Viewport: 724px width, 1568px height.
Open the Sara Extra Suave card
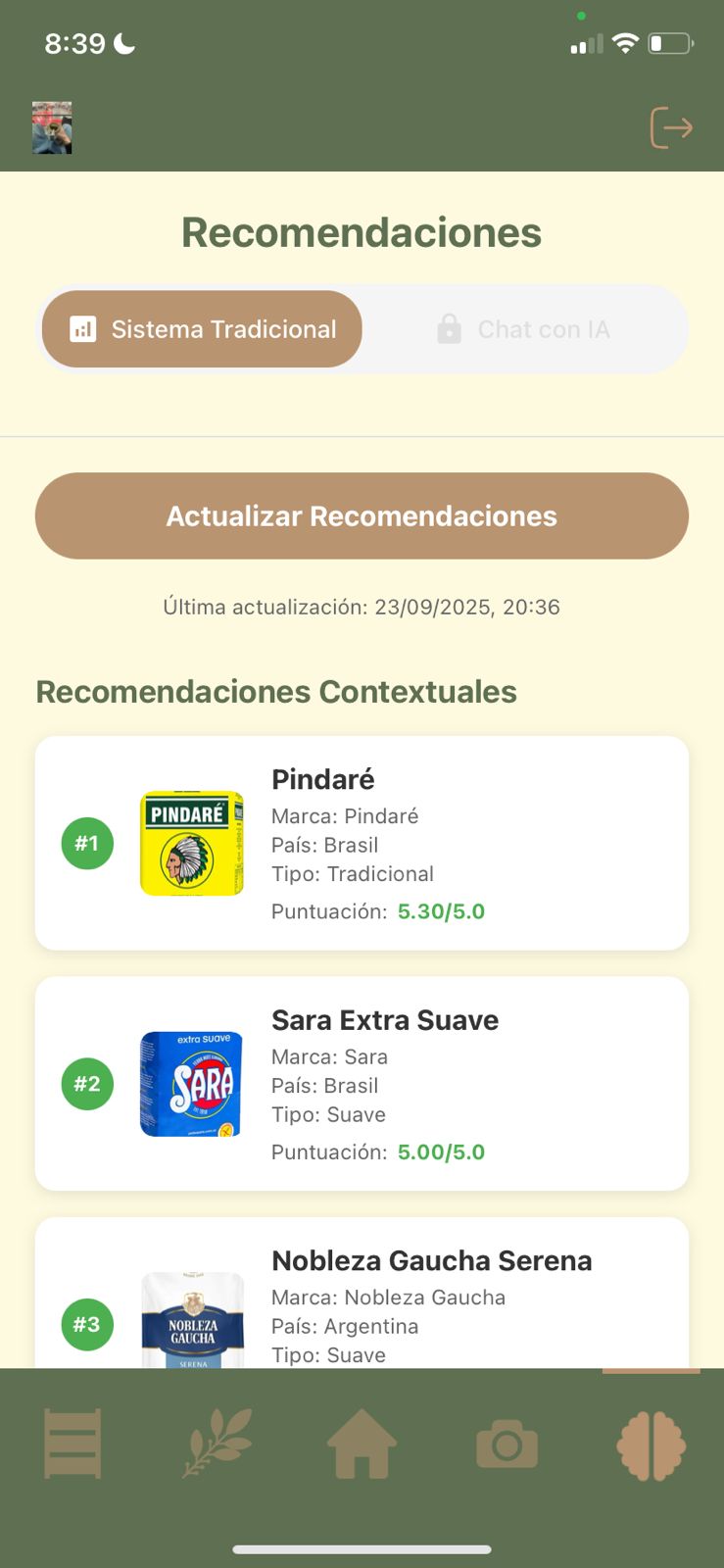click(362, 1084)
